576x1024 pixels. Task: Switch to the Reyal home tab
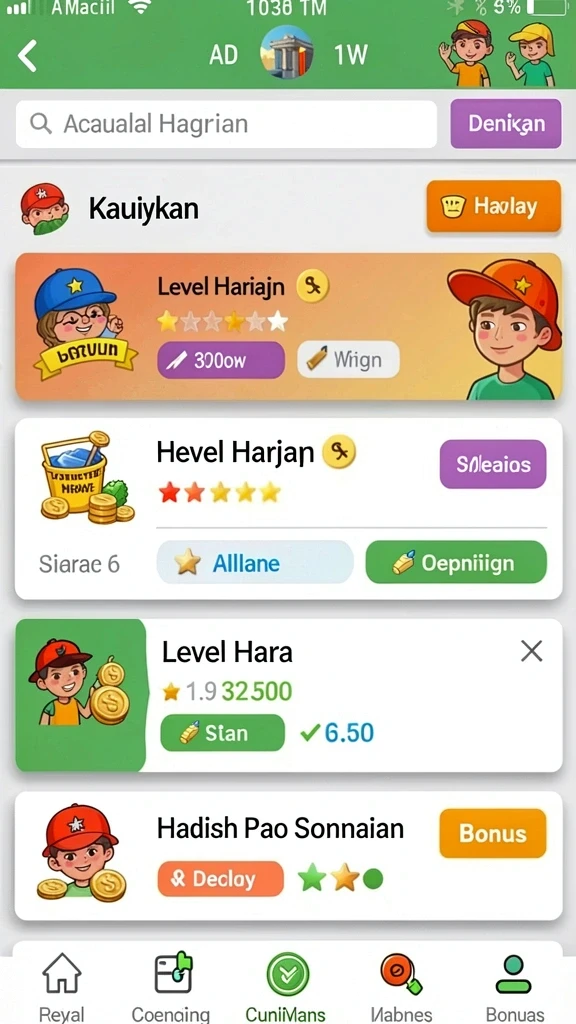pos(62,986)
